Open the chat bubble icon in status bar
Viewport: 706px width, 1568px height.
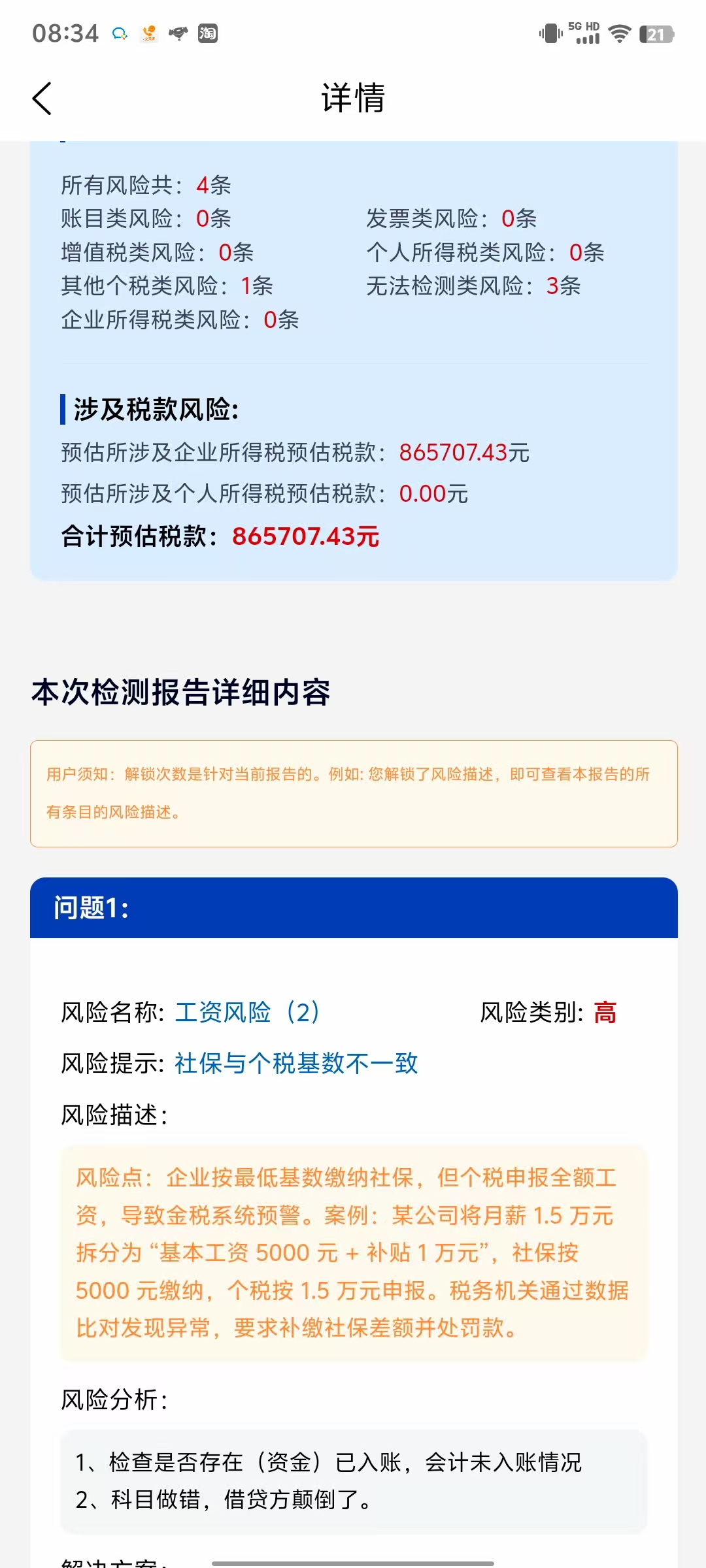tap(118, 34)
